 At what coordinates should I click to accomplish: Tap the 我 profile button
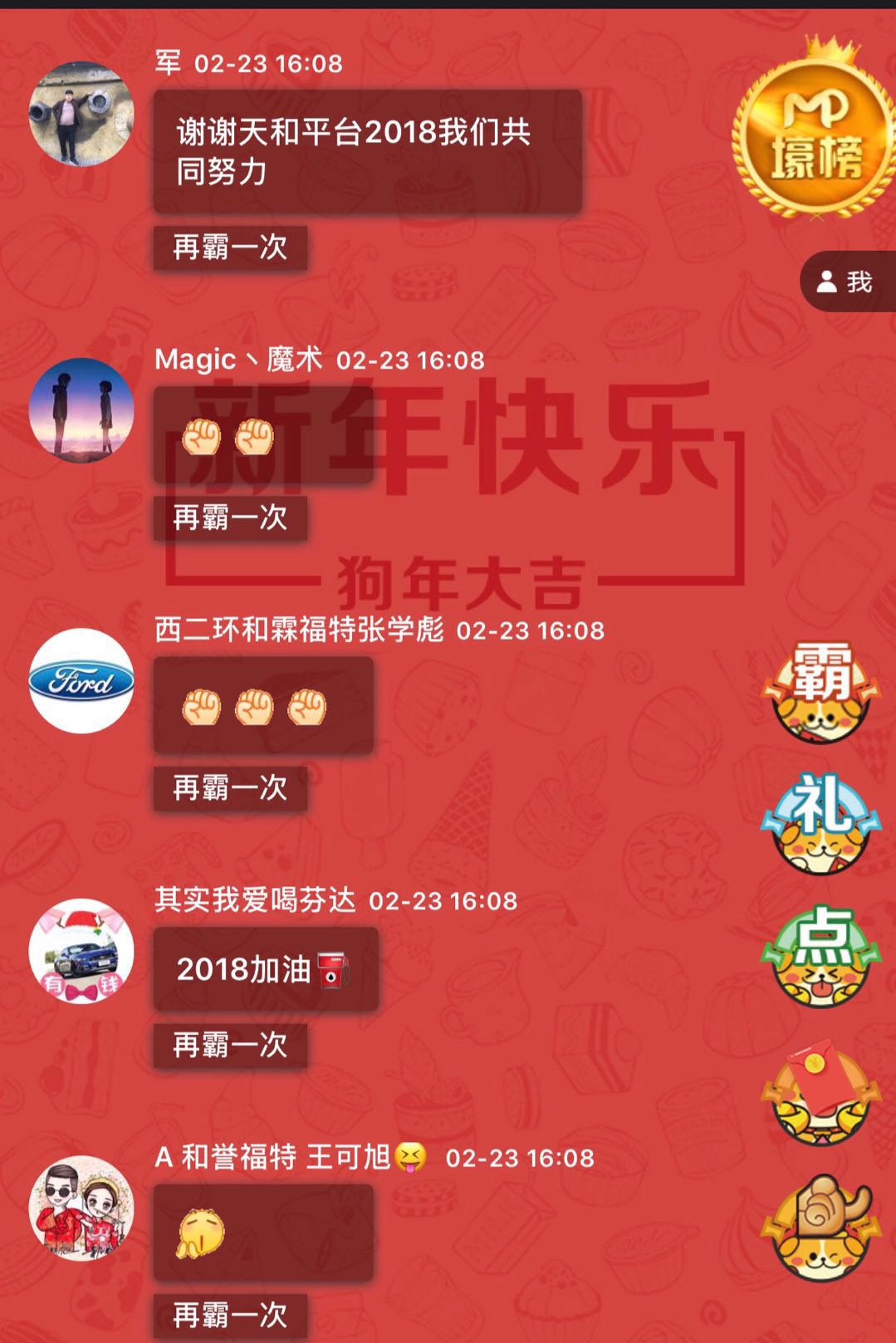click(x=847, y=282)
